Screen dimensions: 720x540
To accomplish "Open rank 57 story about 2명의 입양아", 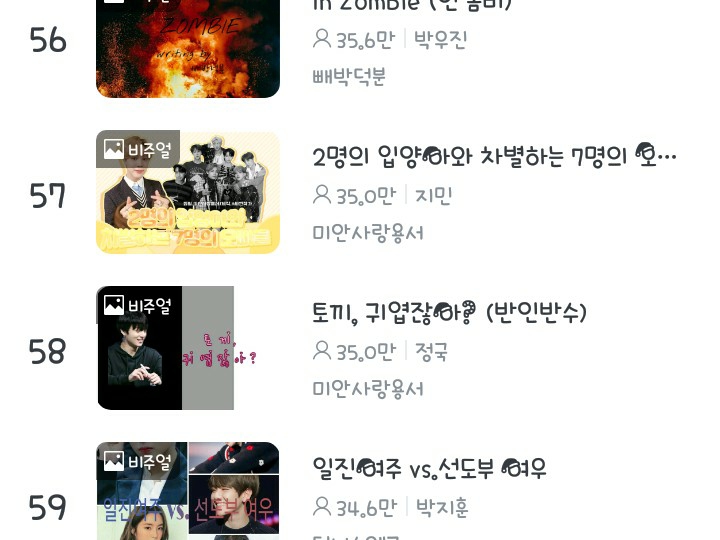I will (x=494, y=157).
